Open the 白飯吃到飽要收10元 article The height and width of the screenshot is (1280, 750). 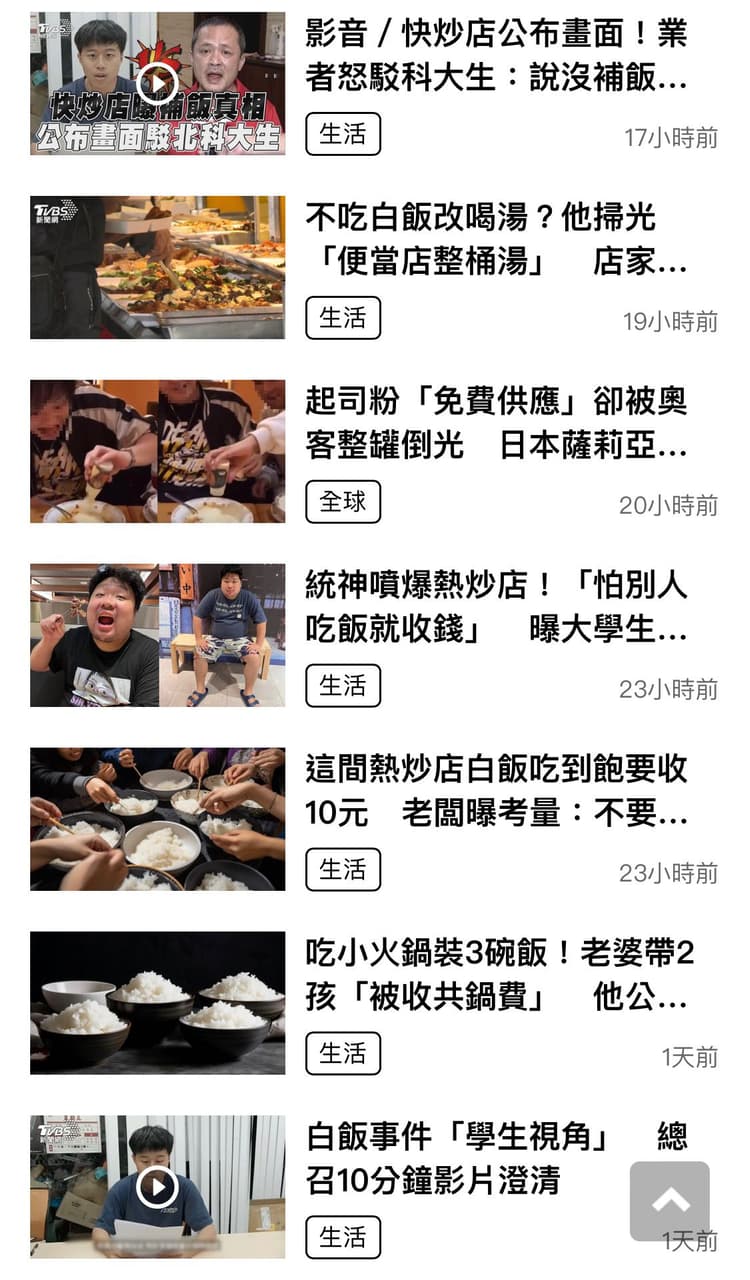click(496, 792)
